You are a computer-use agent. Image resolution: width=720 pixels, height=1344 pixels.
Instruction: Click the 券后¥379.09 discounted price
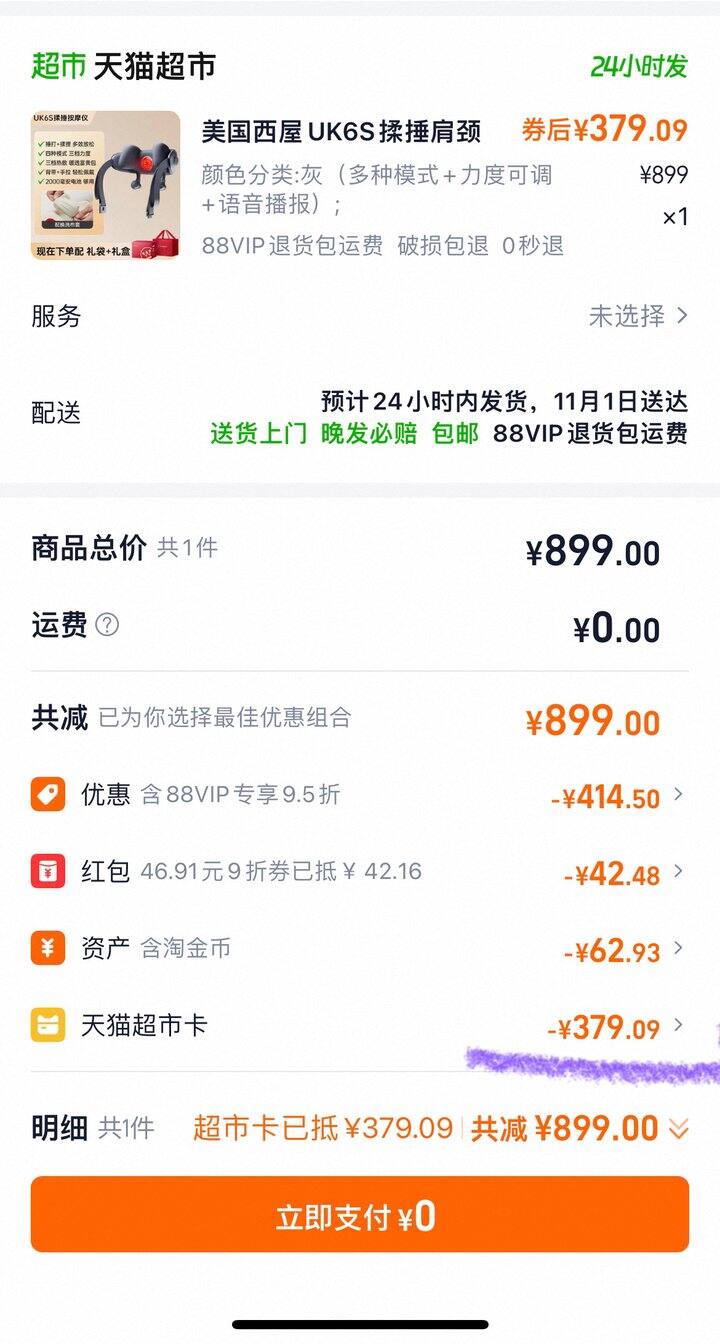pyautogui.click(x=607, y=130)
